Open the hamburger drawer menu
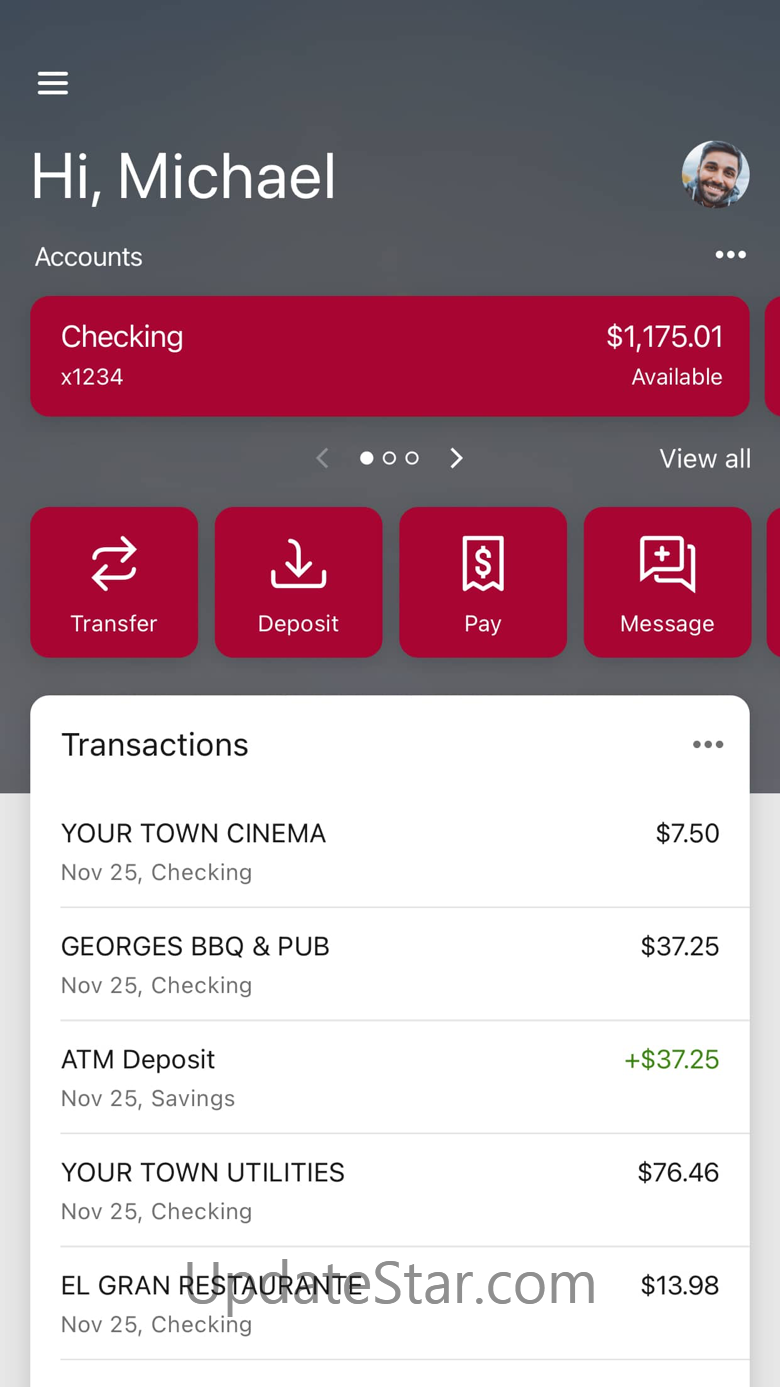The height and width of the screenshot is (1387, 780). (53, 83)
